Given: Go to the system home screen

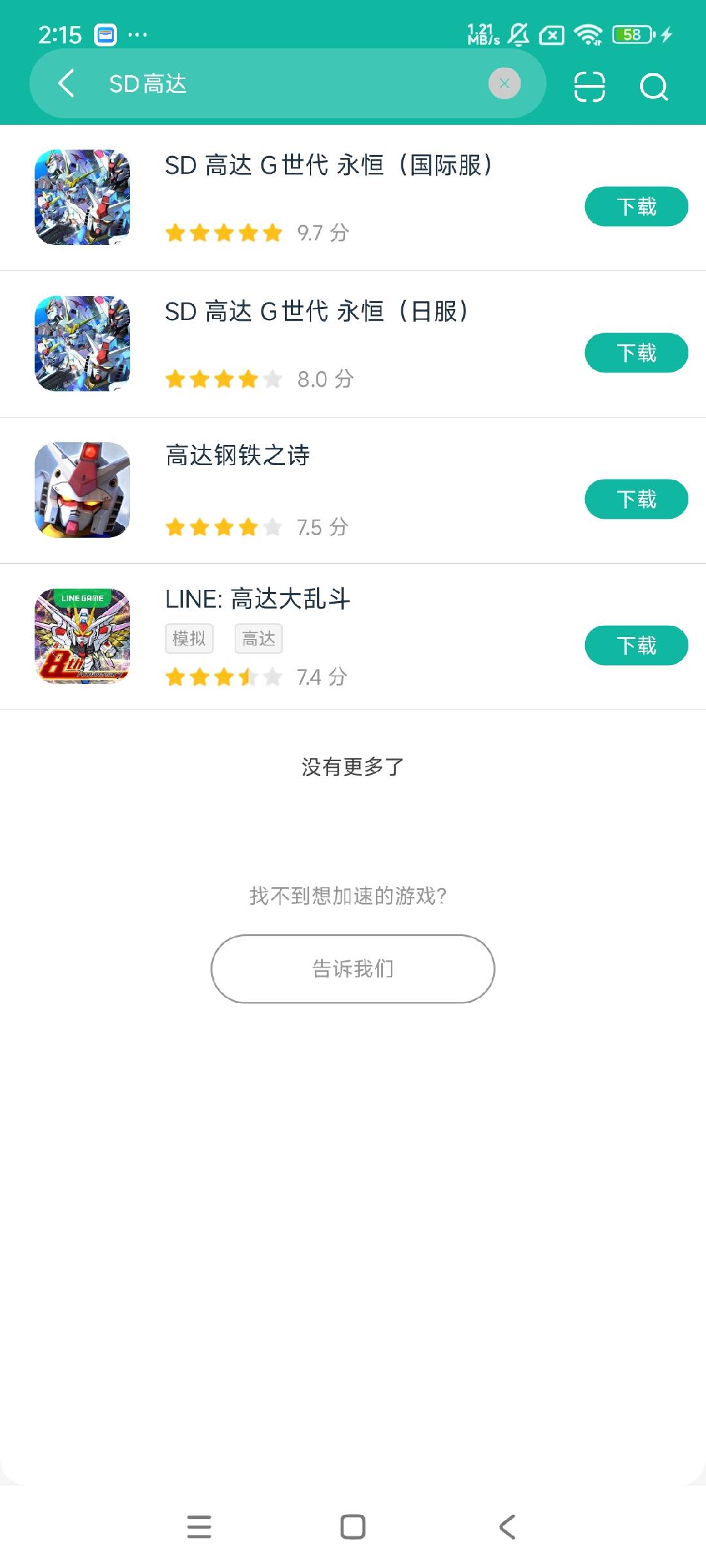Looking at the screenshot, I should (353, 1527).
